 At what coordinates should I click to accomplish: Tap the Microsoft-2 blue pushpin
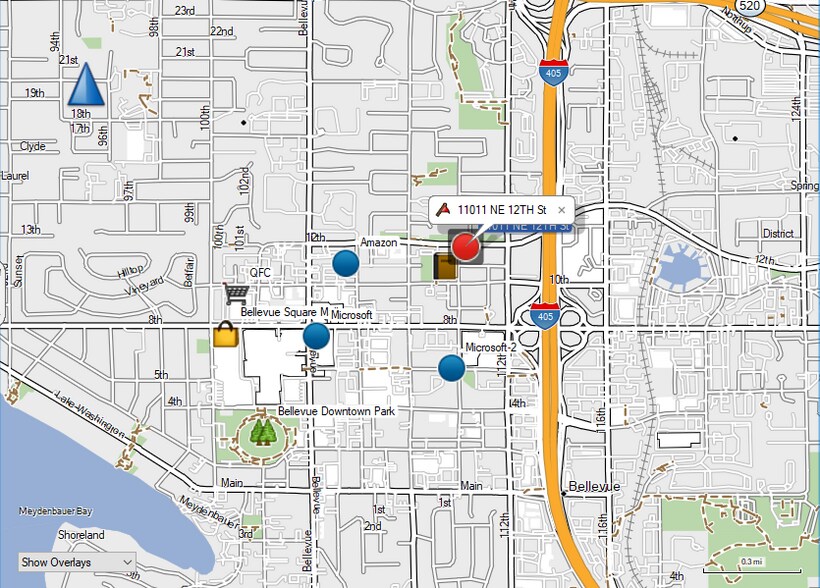pos(452,368)
